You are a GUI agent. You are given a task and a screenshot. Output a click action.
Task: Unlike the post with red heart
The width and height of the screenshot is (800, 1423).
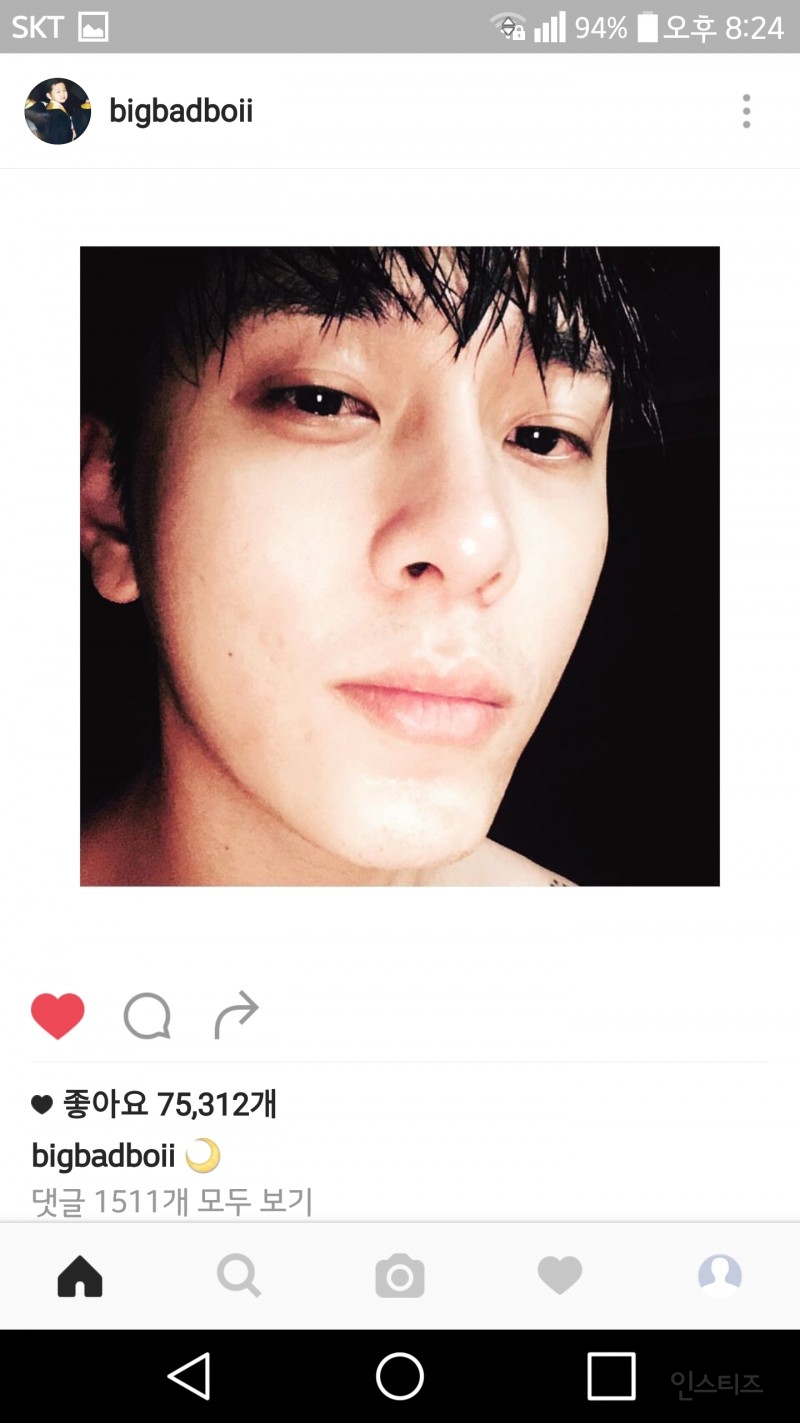(x=58, y=1016)
